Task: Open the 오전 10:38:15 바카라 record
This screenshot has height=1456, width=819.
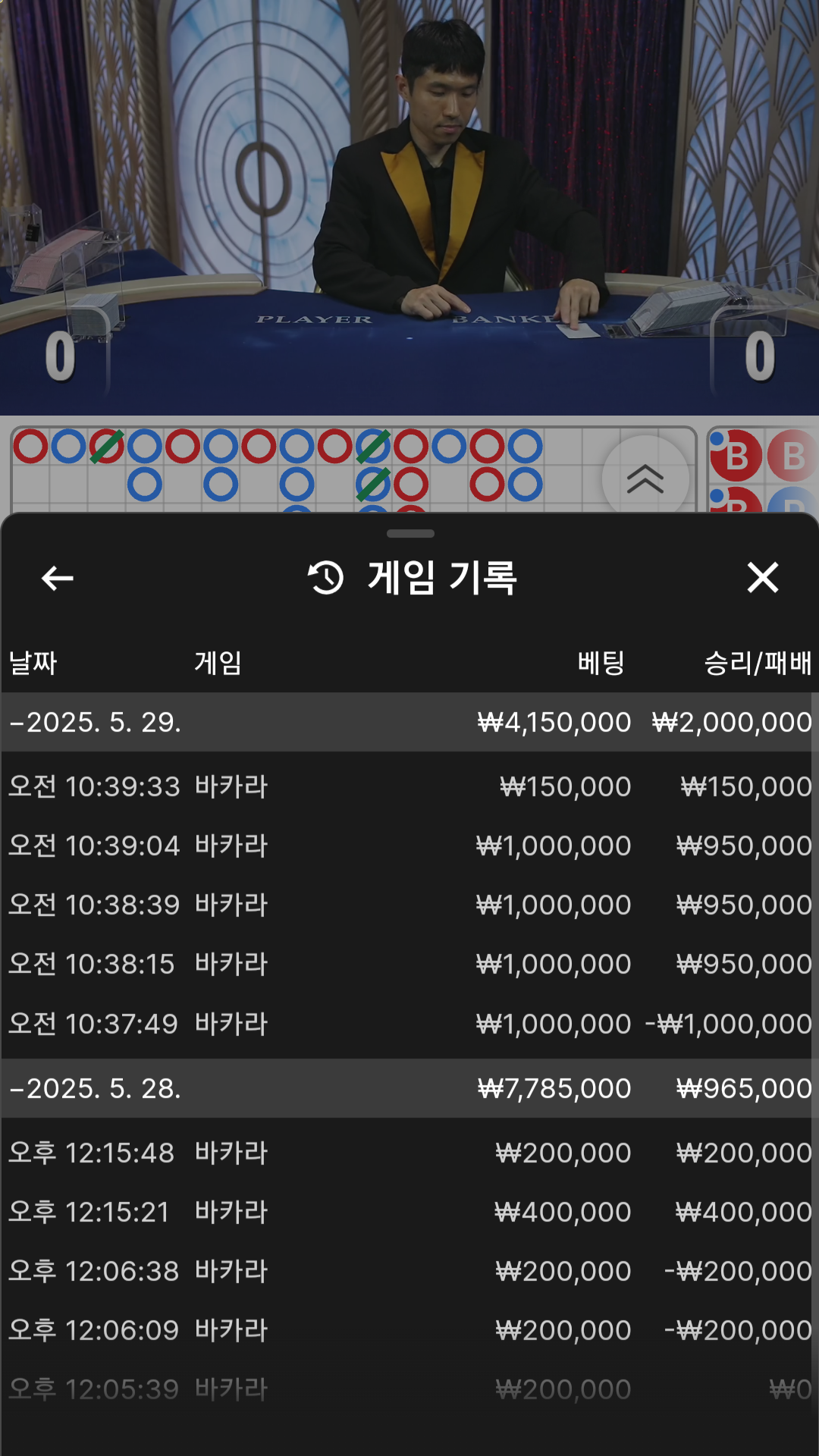Action: [x=409, y=964]
